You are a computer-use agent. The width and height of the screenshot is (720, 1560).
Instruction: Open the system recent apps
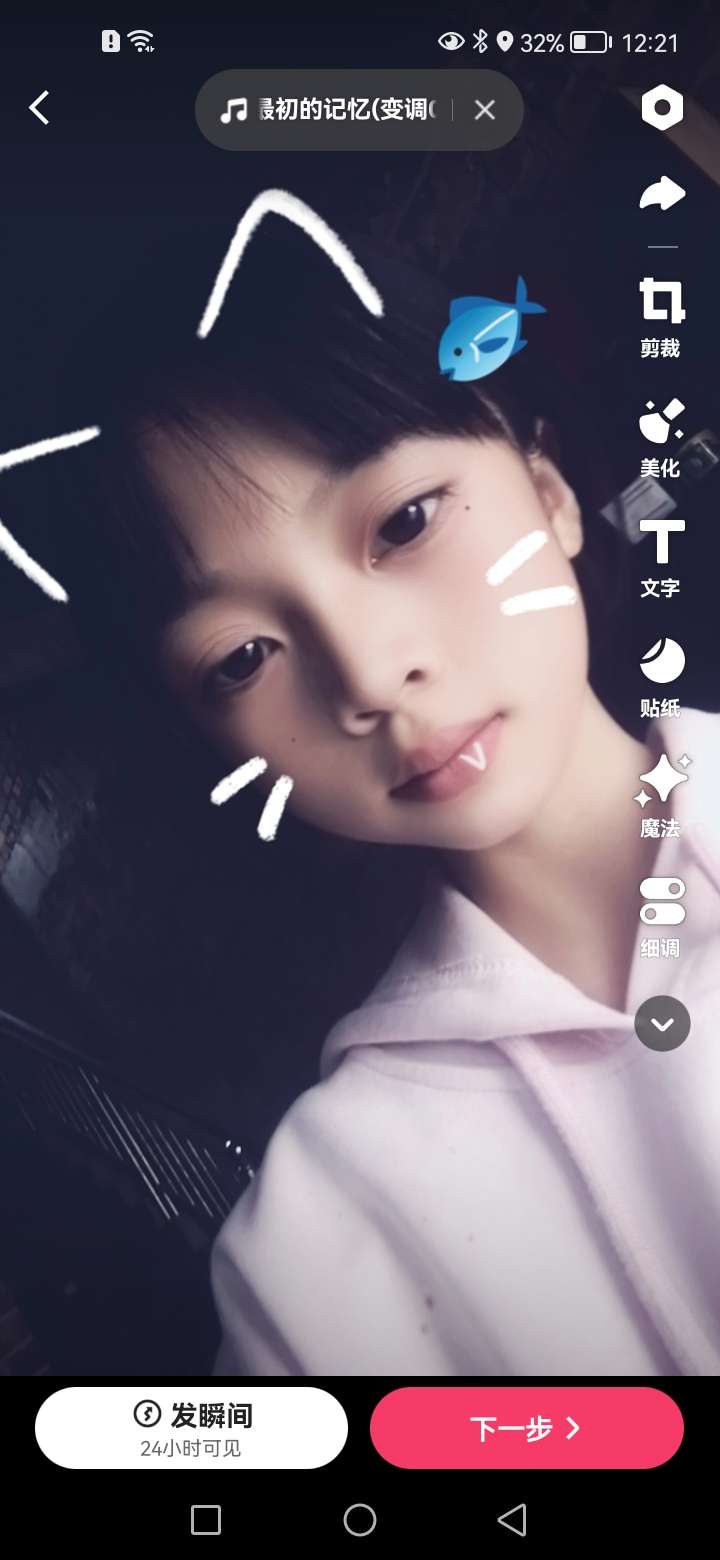tap(206, 1520)
